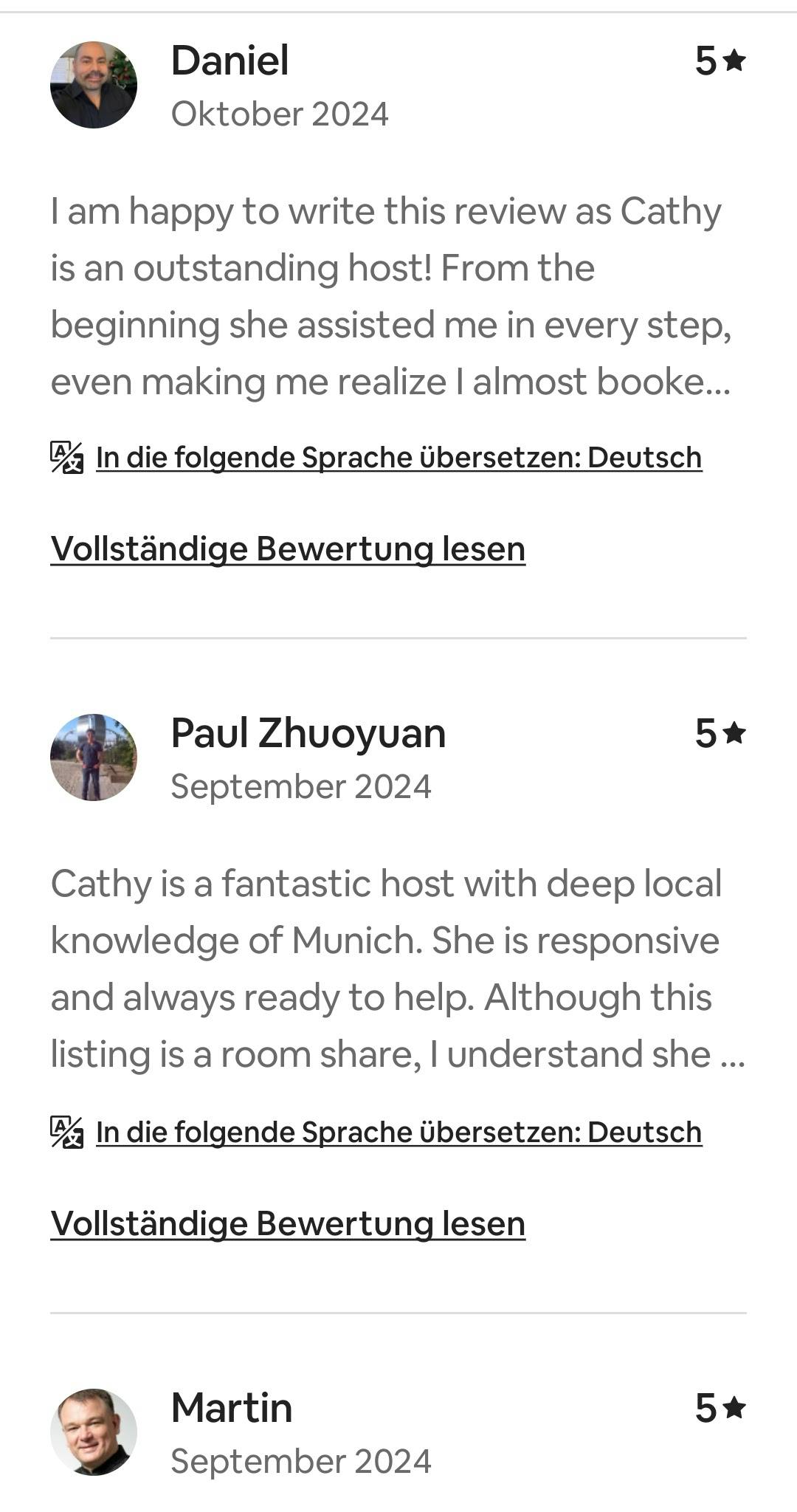The width and height of the screenshot is (797, 1512).
Task: Open Daniel's profile picture
Action: [94, 85]
